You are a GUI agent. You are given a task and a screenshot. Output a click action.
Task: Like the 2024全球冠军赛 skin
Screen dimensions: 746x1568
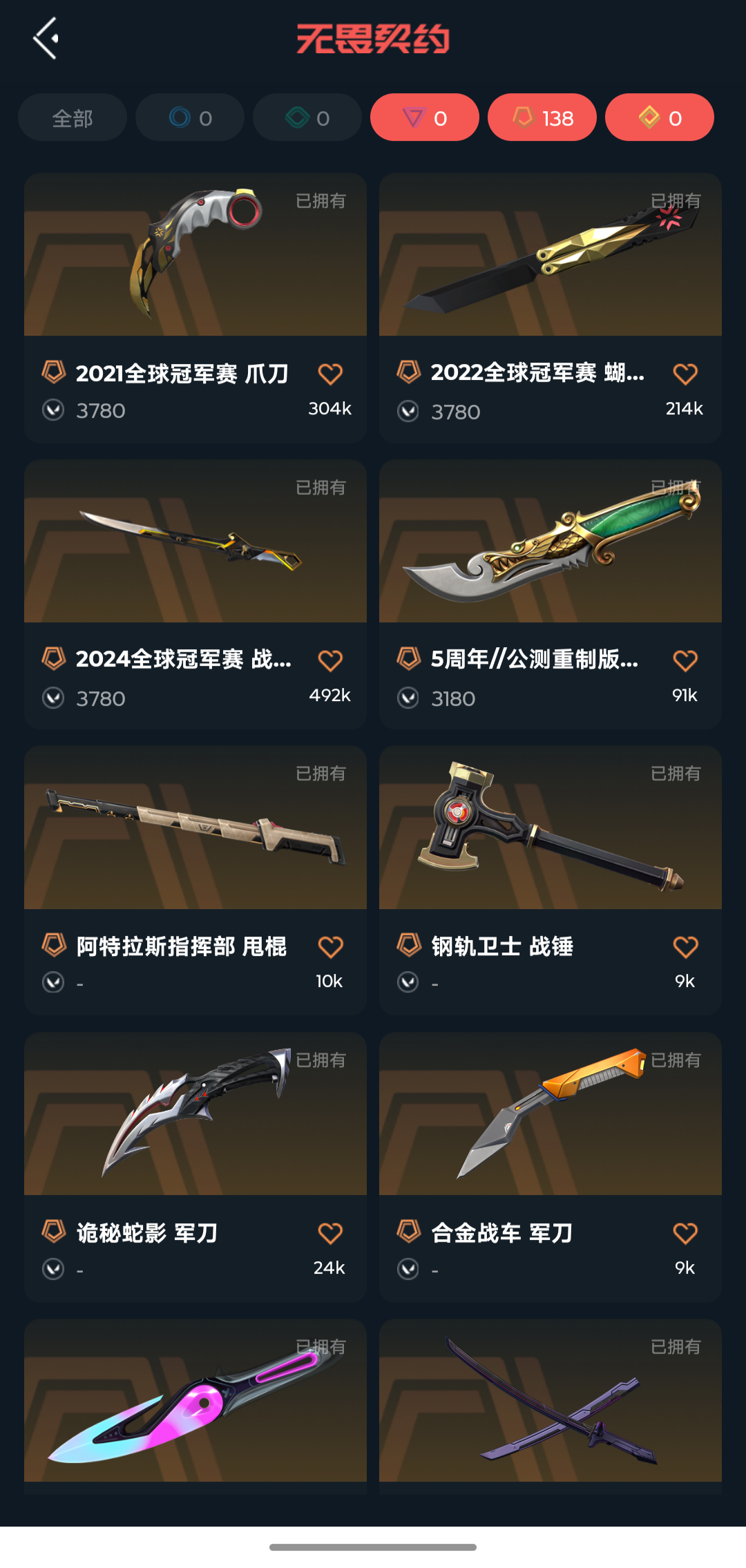pyautogui.click(x=330, y=660)
